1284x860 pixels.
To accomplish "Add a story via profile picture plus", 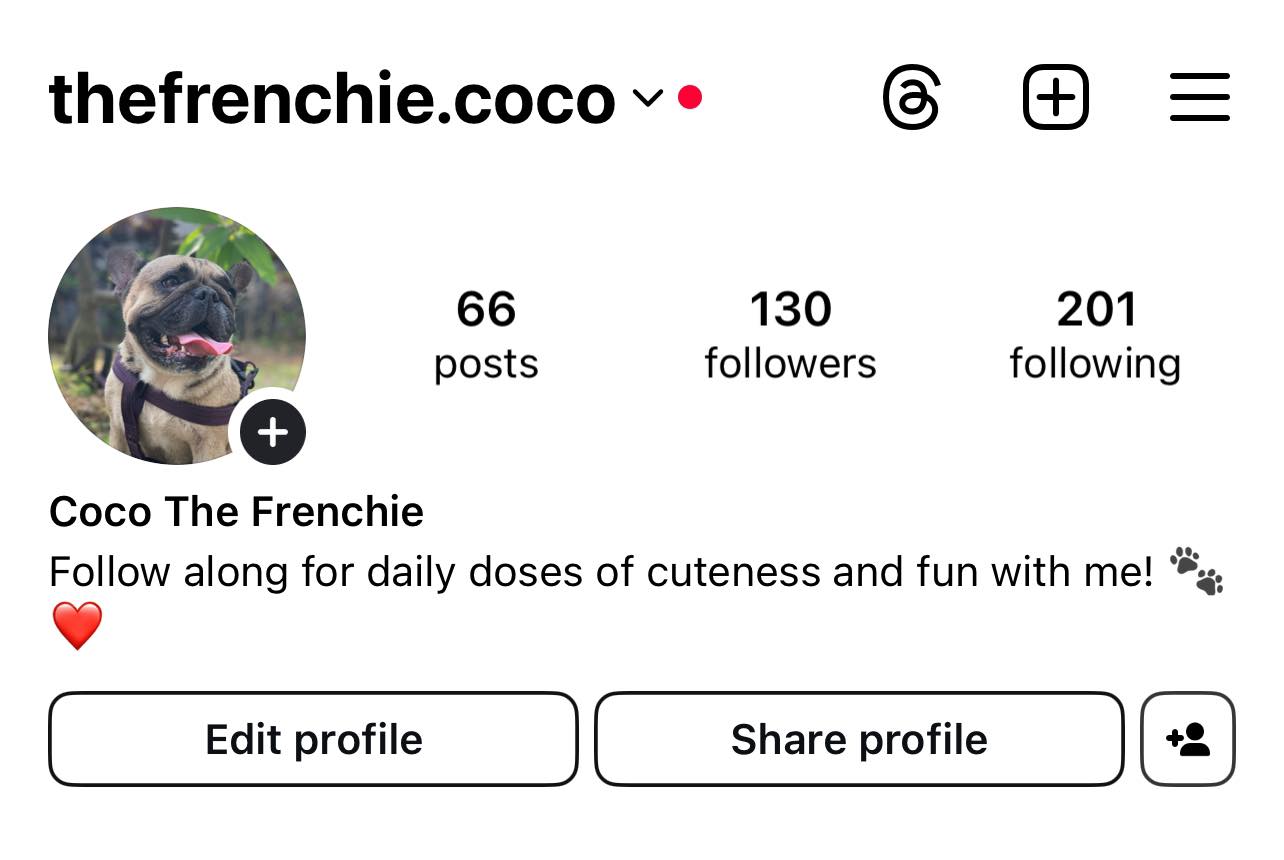I will pyautogui.click(x=272, y=433).
